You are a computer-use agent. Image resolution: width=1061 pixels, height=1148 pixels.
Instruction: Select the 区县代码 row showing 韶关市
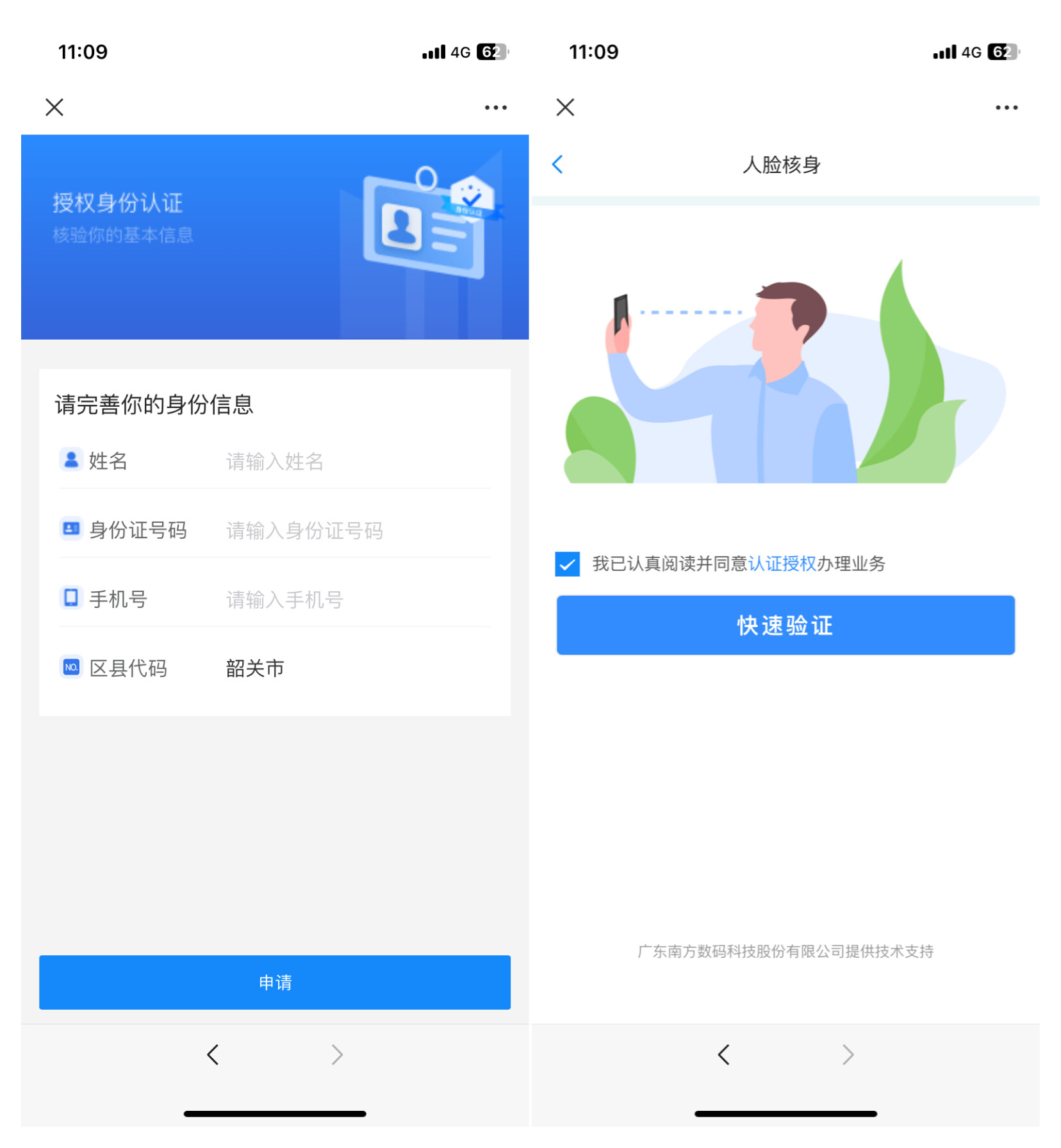coord(274,668)
